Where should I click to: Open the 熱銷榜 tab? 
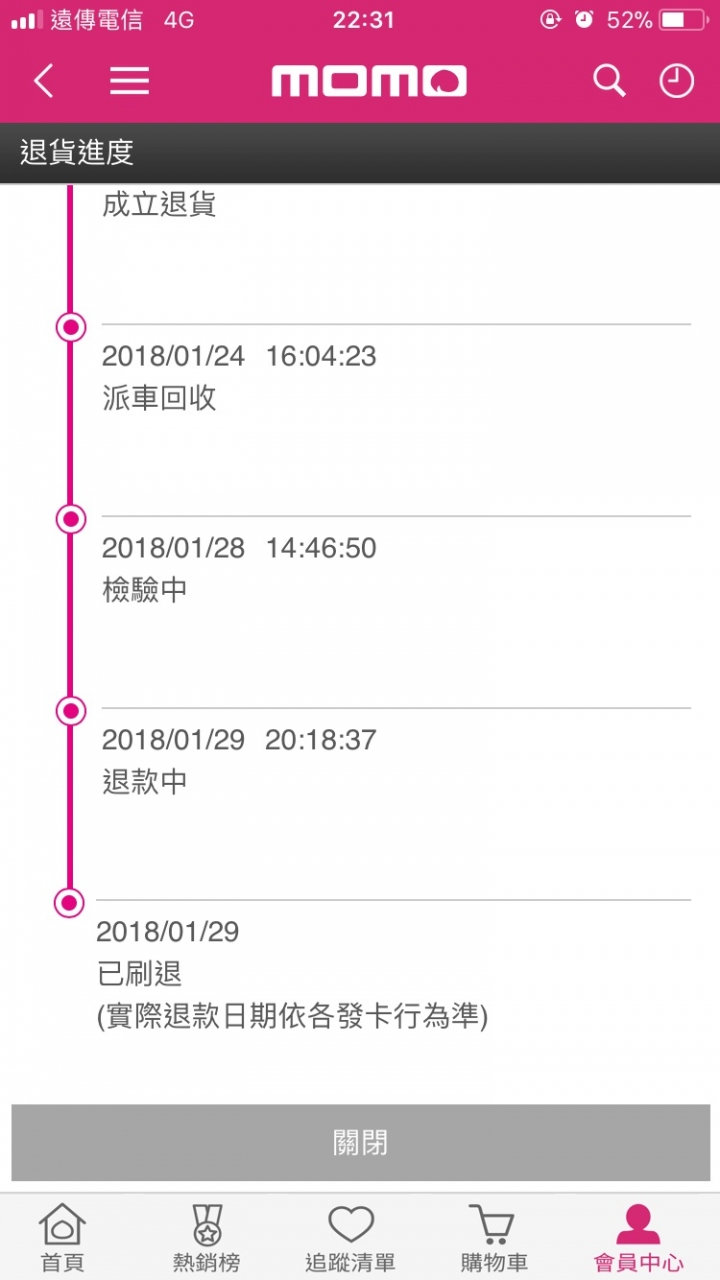206,1238
